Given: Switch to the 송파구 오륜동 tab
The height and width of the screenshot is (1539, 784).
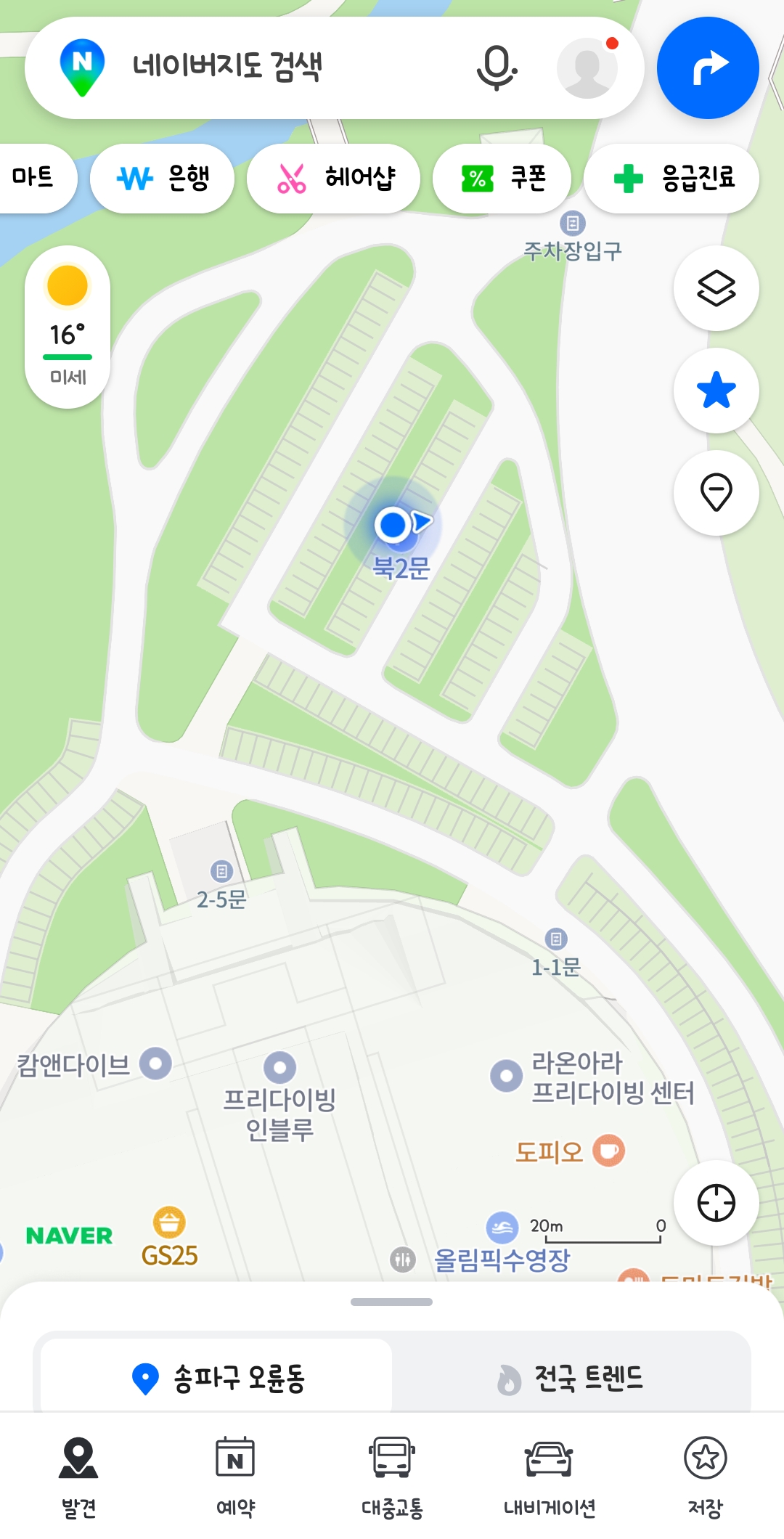Looking at the screenshot, I should pos(217,1377).
